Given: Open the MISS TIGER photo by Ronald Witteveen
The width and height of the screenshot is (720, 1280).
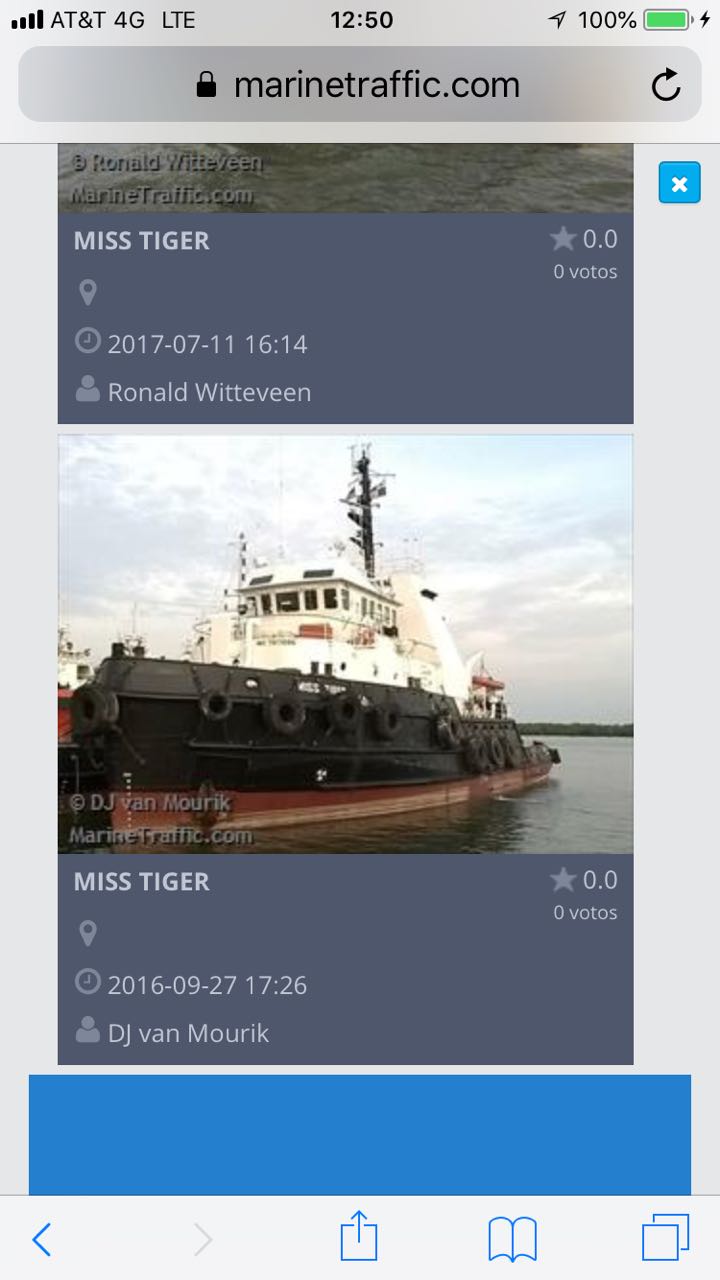Looking at the screenshot, I should coord(345,178).
